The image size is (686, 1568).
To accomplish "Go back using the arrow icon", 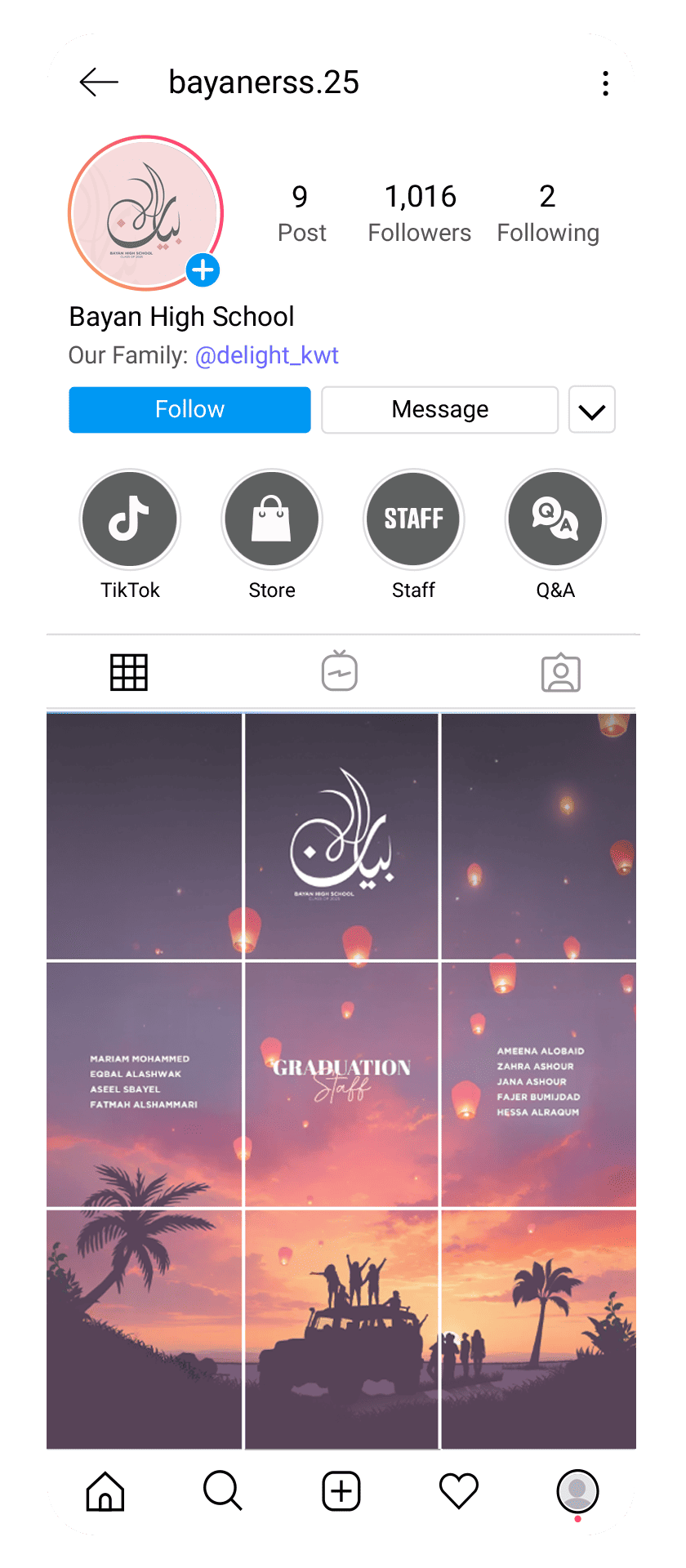I will 99,82.
